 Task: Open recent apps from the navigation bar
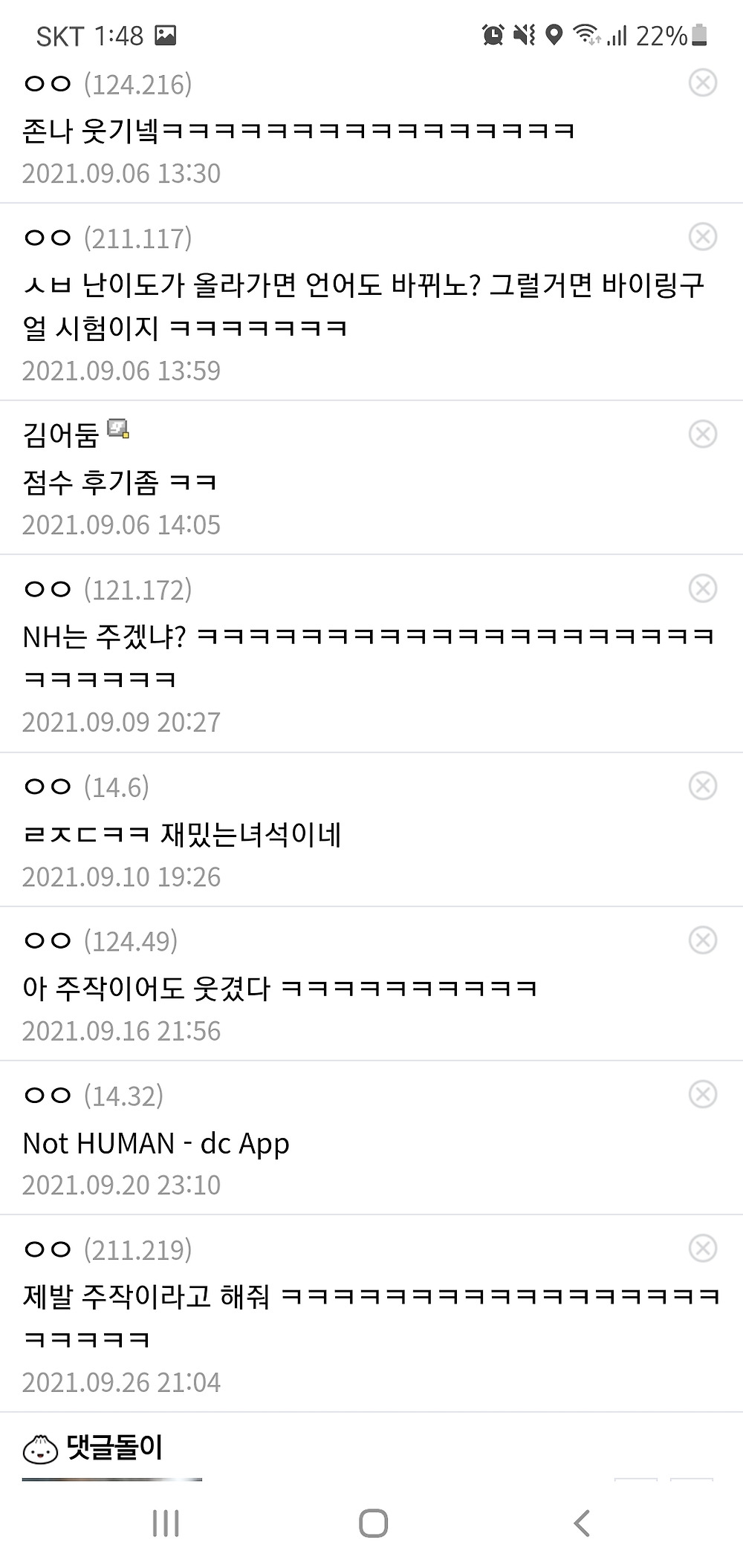click(165, 1523)
